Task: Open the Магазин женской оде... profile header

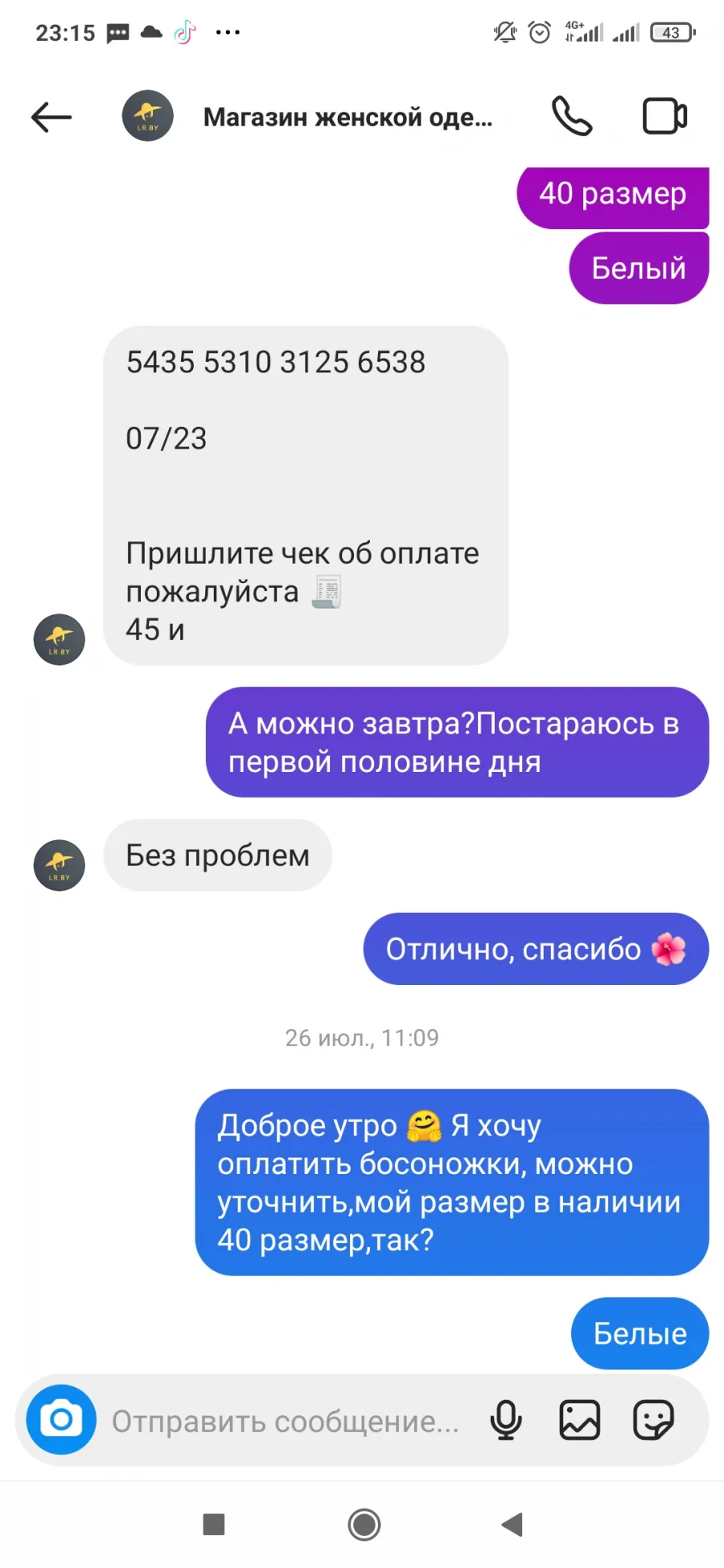Action: (348, 117)
